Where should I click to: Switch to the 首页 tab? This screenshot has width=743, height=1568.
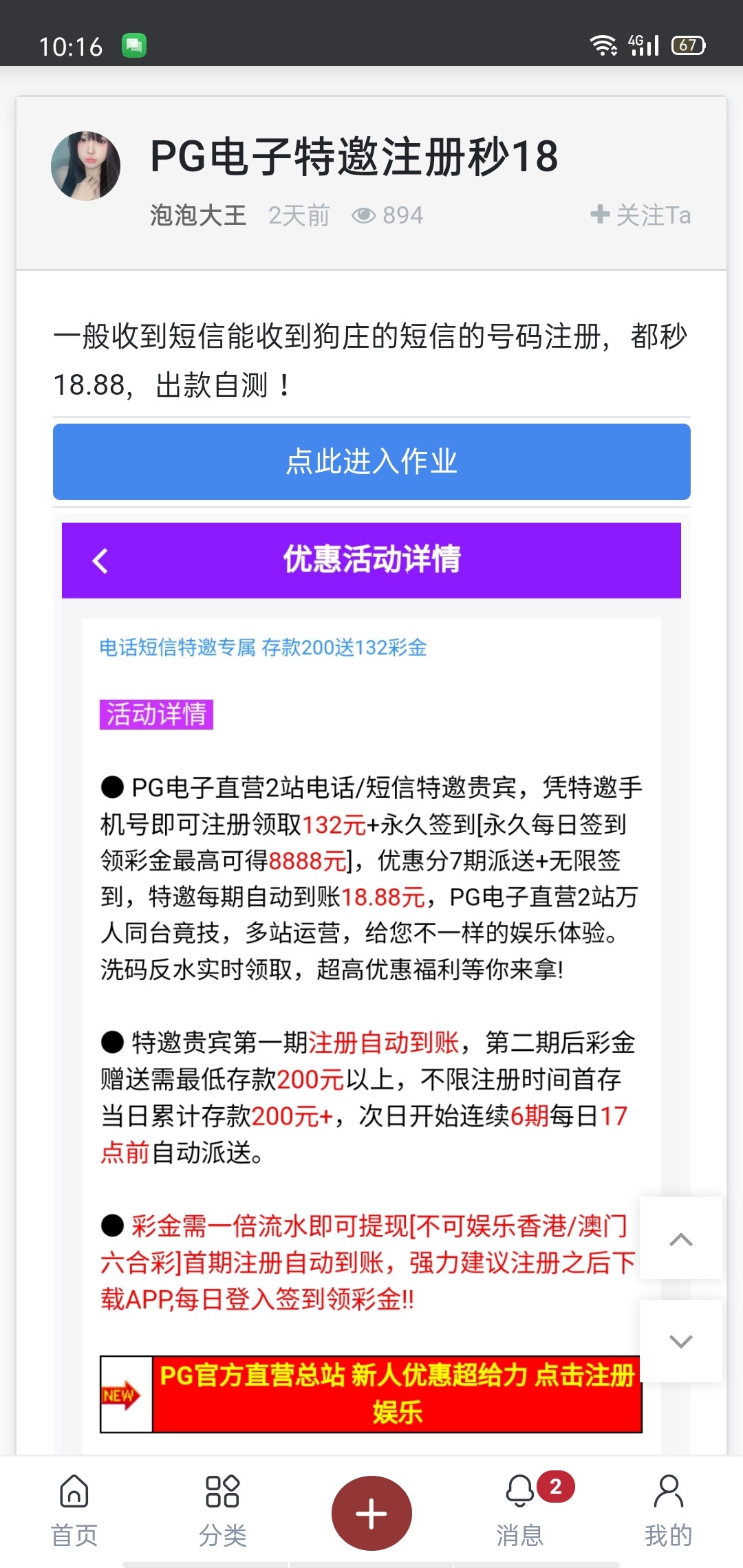74,1512
